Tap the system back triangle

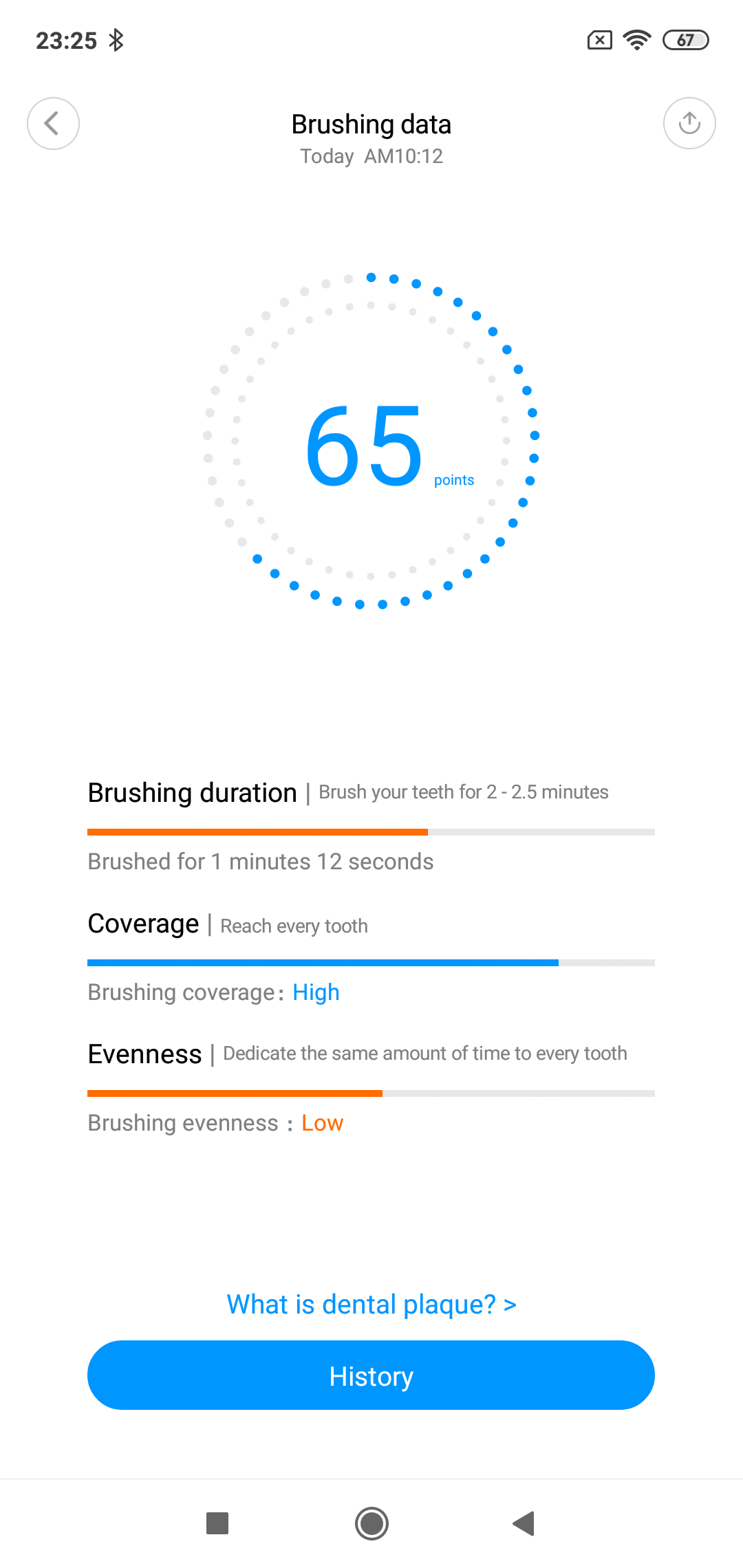point(524,1523)
